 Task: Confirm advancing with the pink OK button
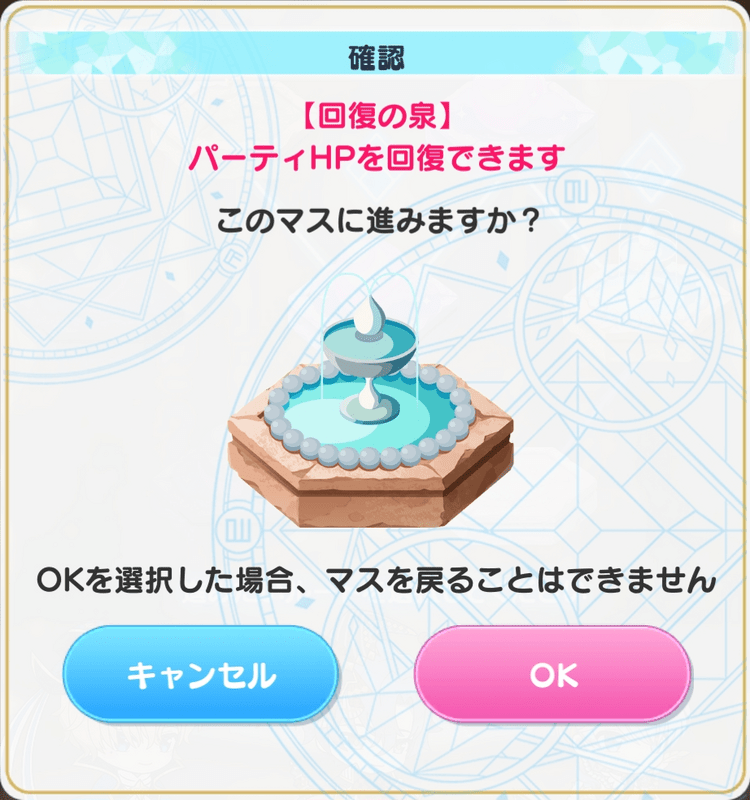(x=553, y=675)
